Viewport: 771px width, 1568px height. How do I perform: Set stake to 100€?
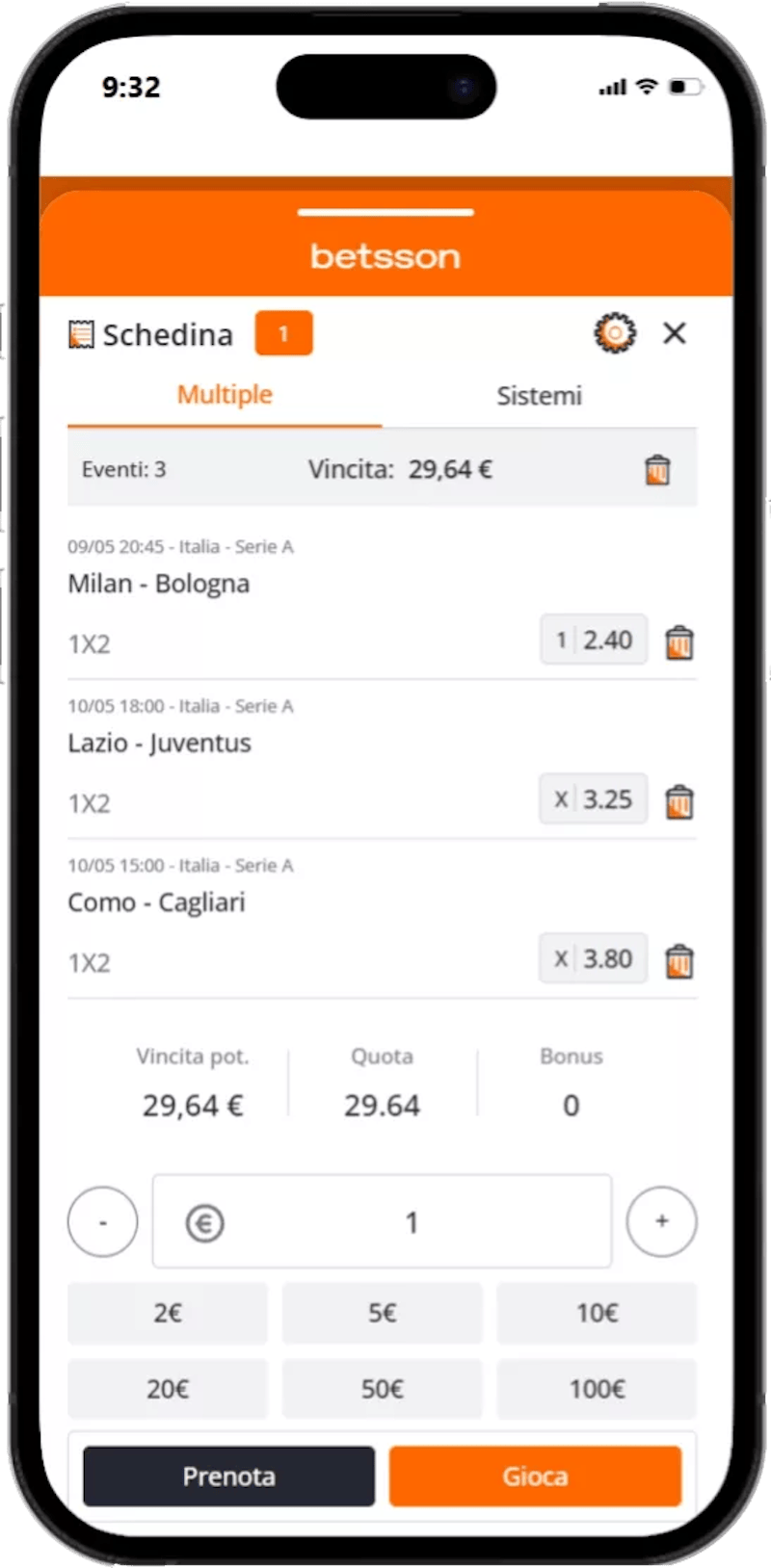(x=597, y=1389)
